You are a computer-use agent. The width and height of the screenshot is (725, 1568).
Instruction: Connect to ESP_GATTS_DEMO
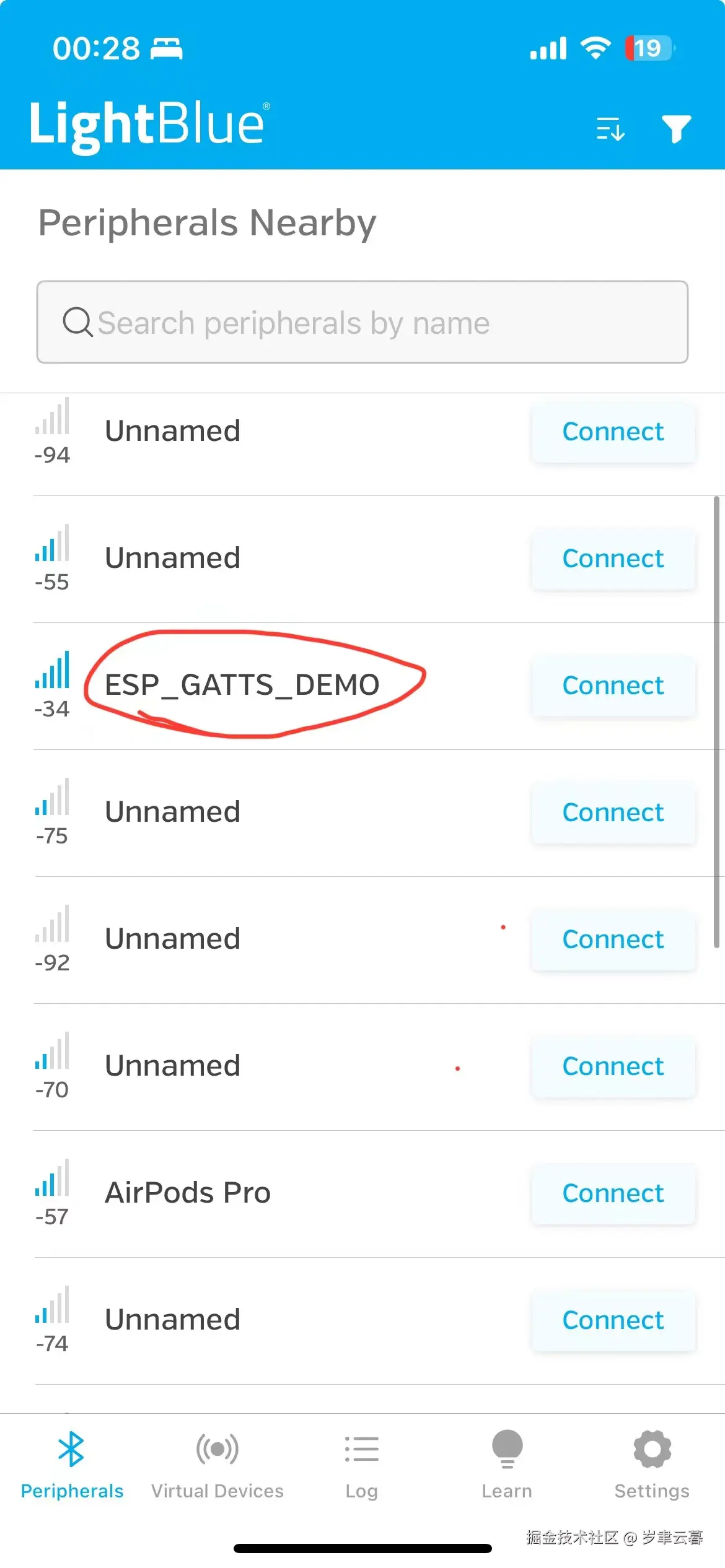click(x=613, y=686)
